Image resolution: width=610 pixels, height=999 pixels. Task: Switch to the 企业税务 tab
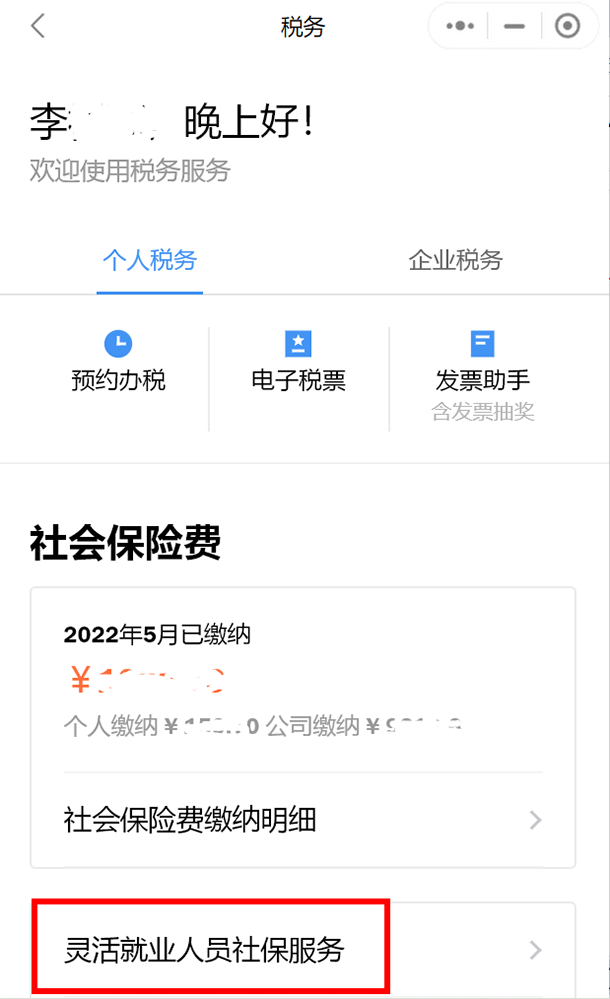455,261
